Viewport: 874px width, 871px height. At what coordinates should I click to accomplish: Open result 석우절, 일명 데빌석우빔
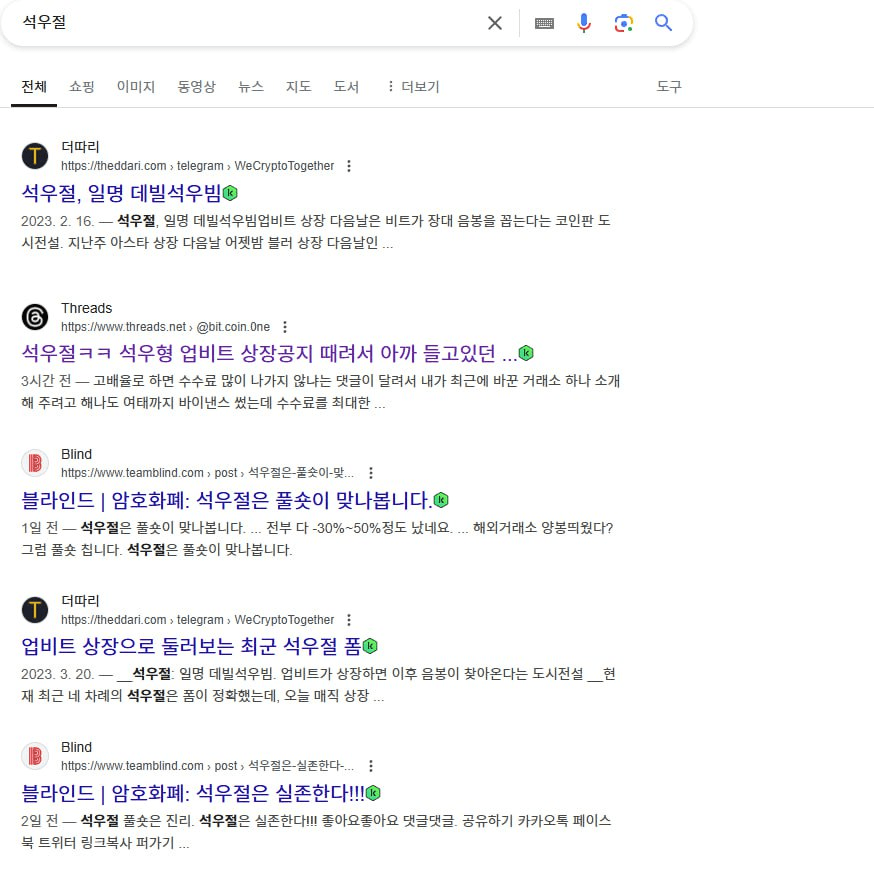tap(121, 193)
